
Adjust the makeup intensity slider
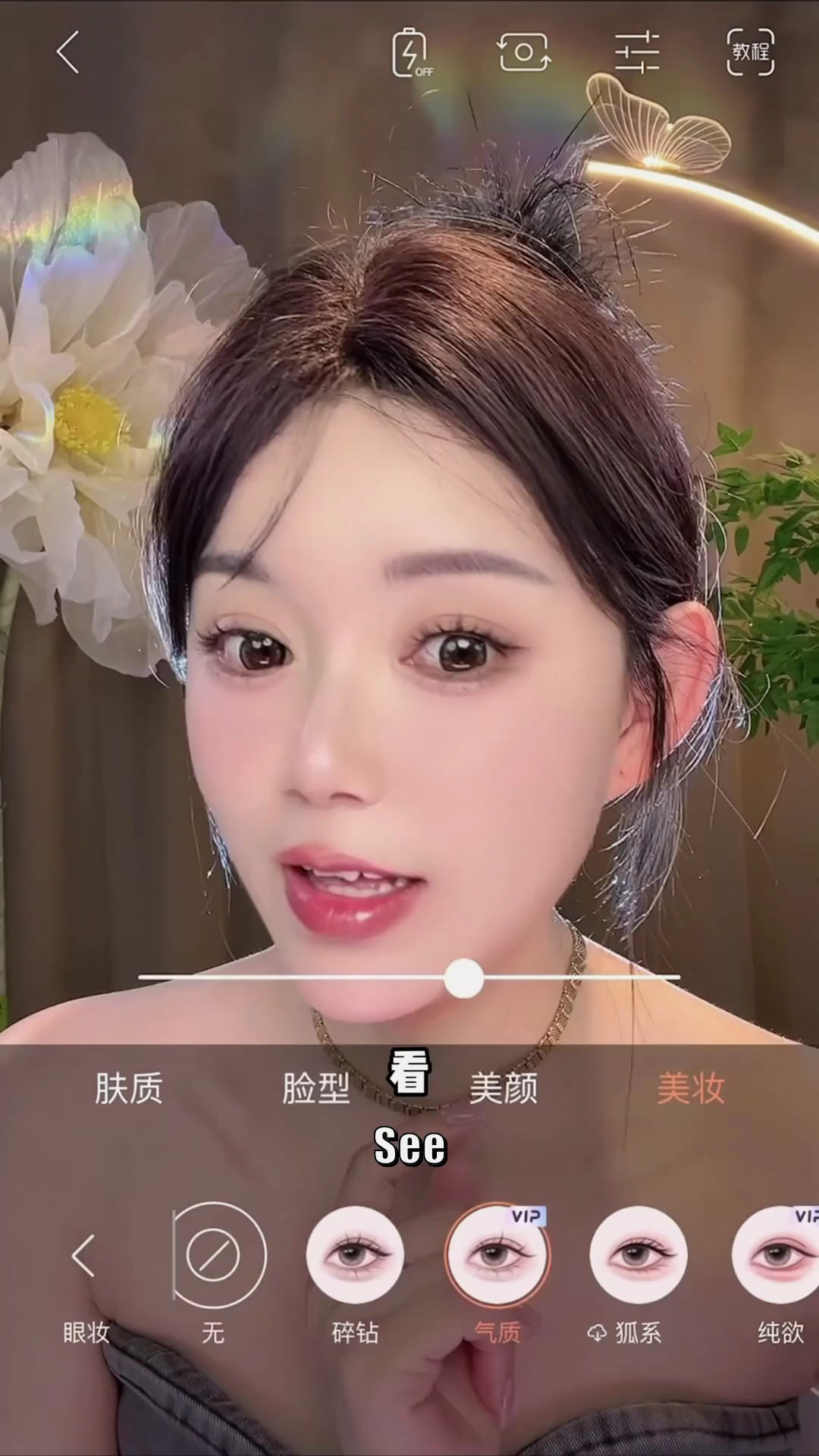coord(464,978)
